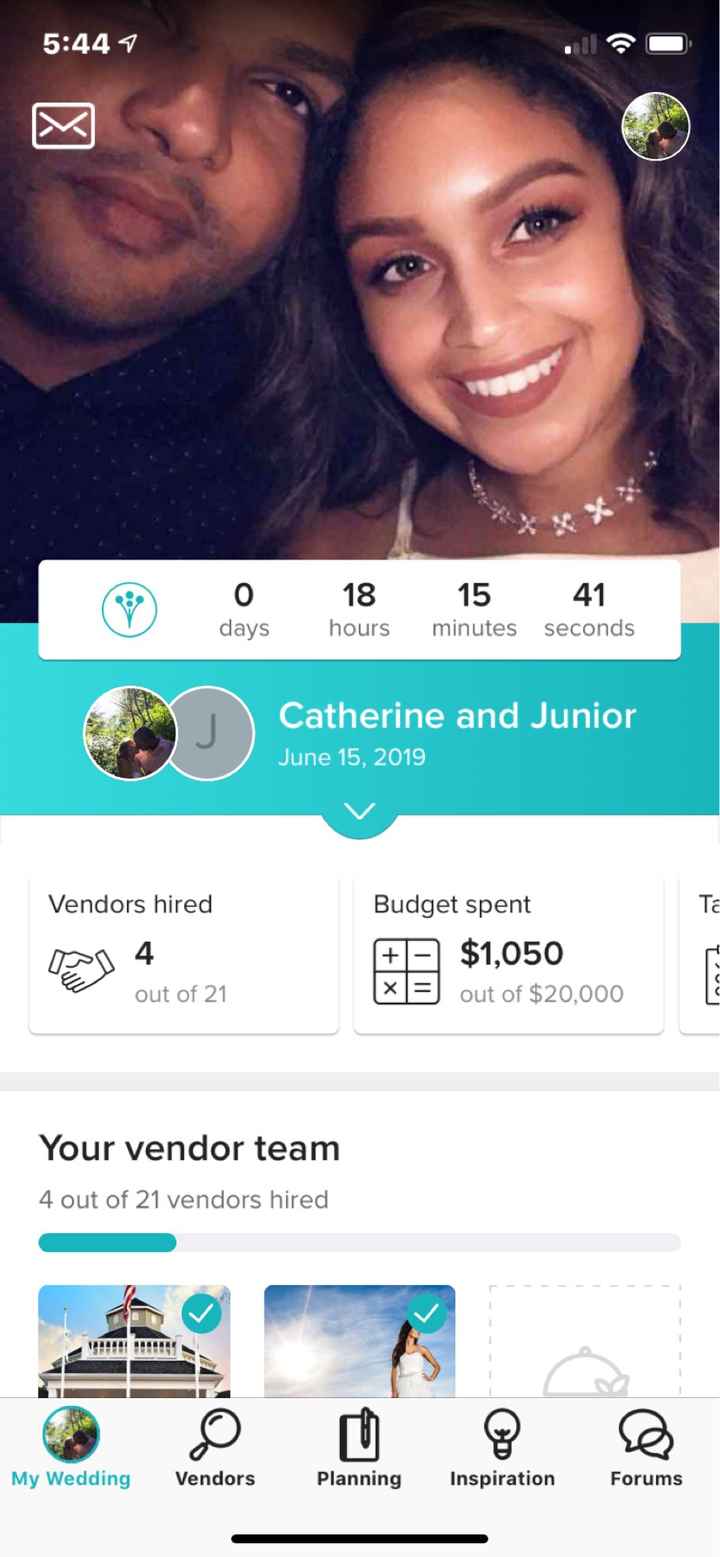Open the Vendors hired card
Viewport: 720px width, 1557px height.
[x=184, y=953]
